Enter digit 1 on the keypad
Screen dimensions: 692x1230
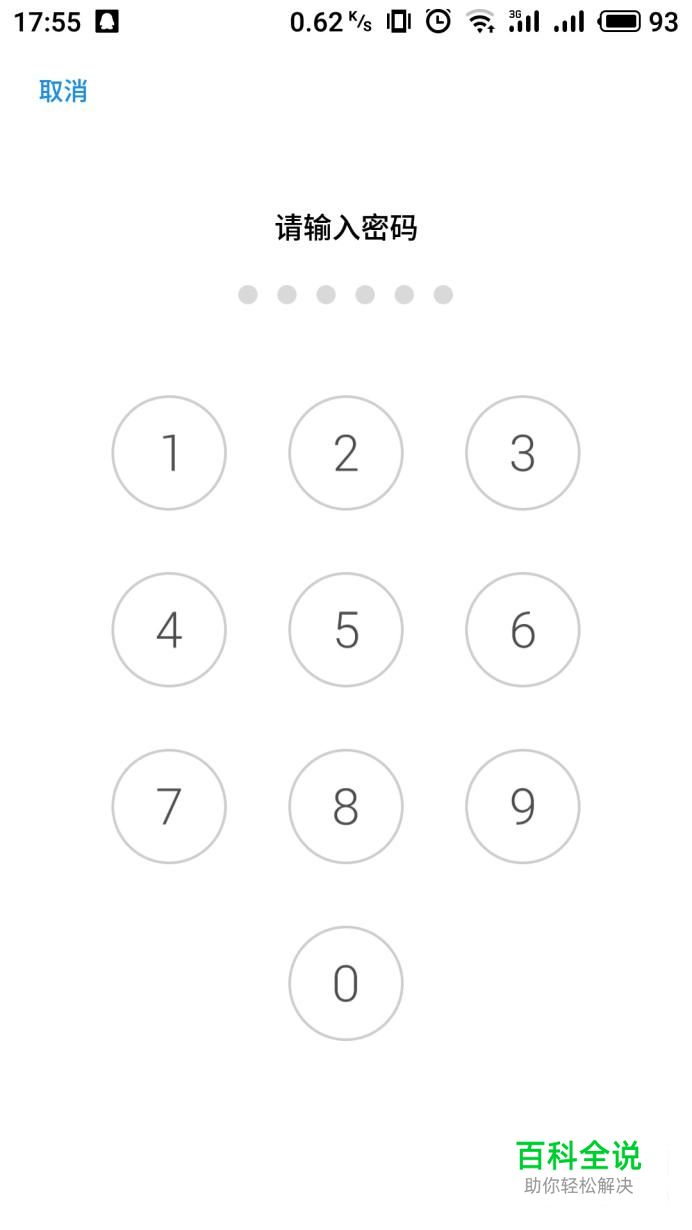169,453
